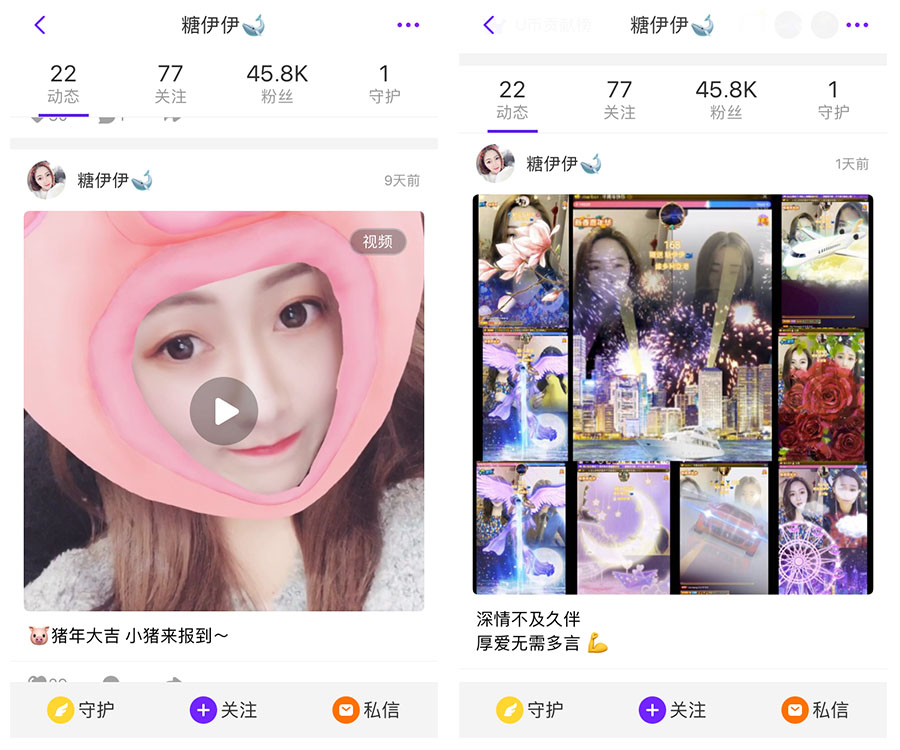Open 粉丝 fans tab above the photo collage
The width and height of the screenshot is (900, 750).
(x=726, y=98)
